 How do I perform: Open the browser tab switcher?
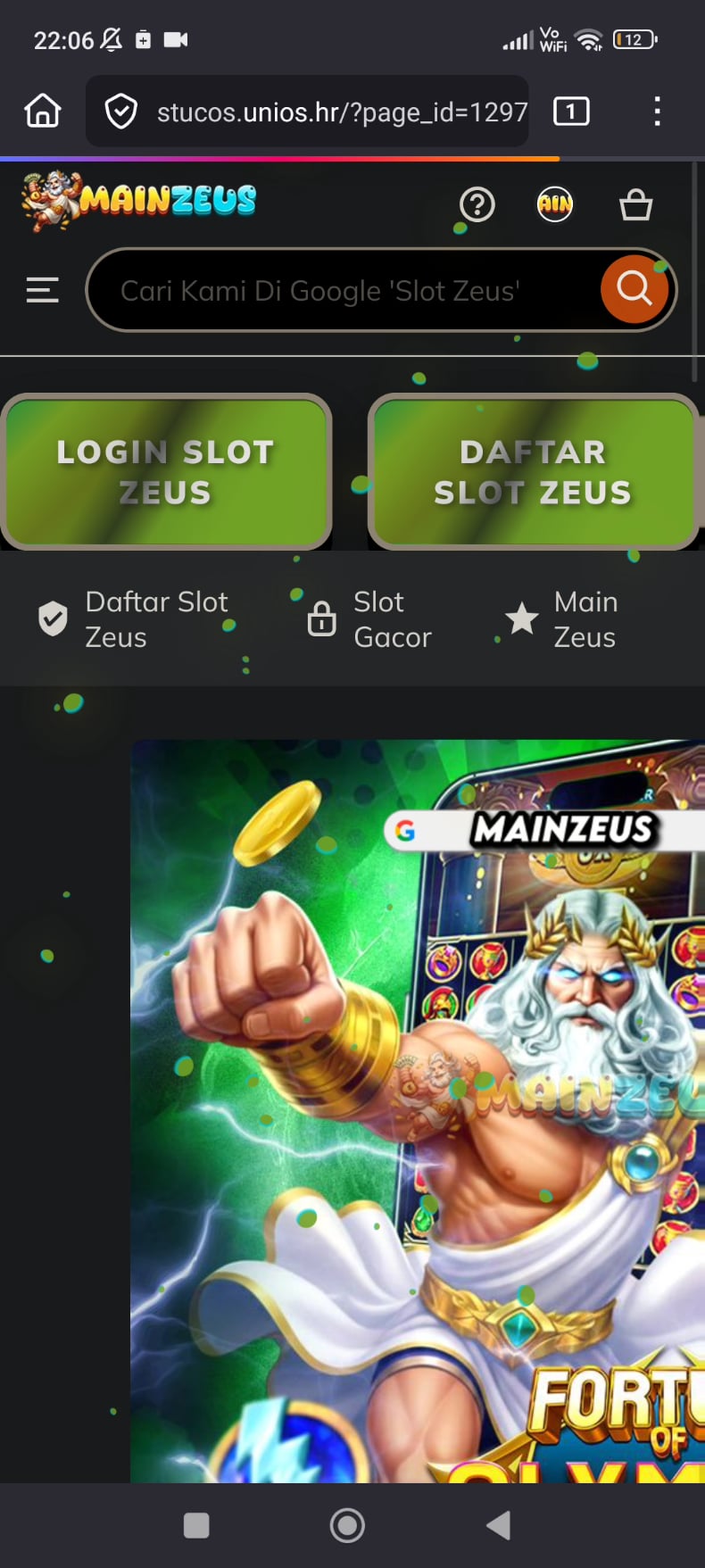click(571, 112)
